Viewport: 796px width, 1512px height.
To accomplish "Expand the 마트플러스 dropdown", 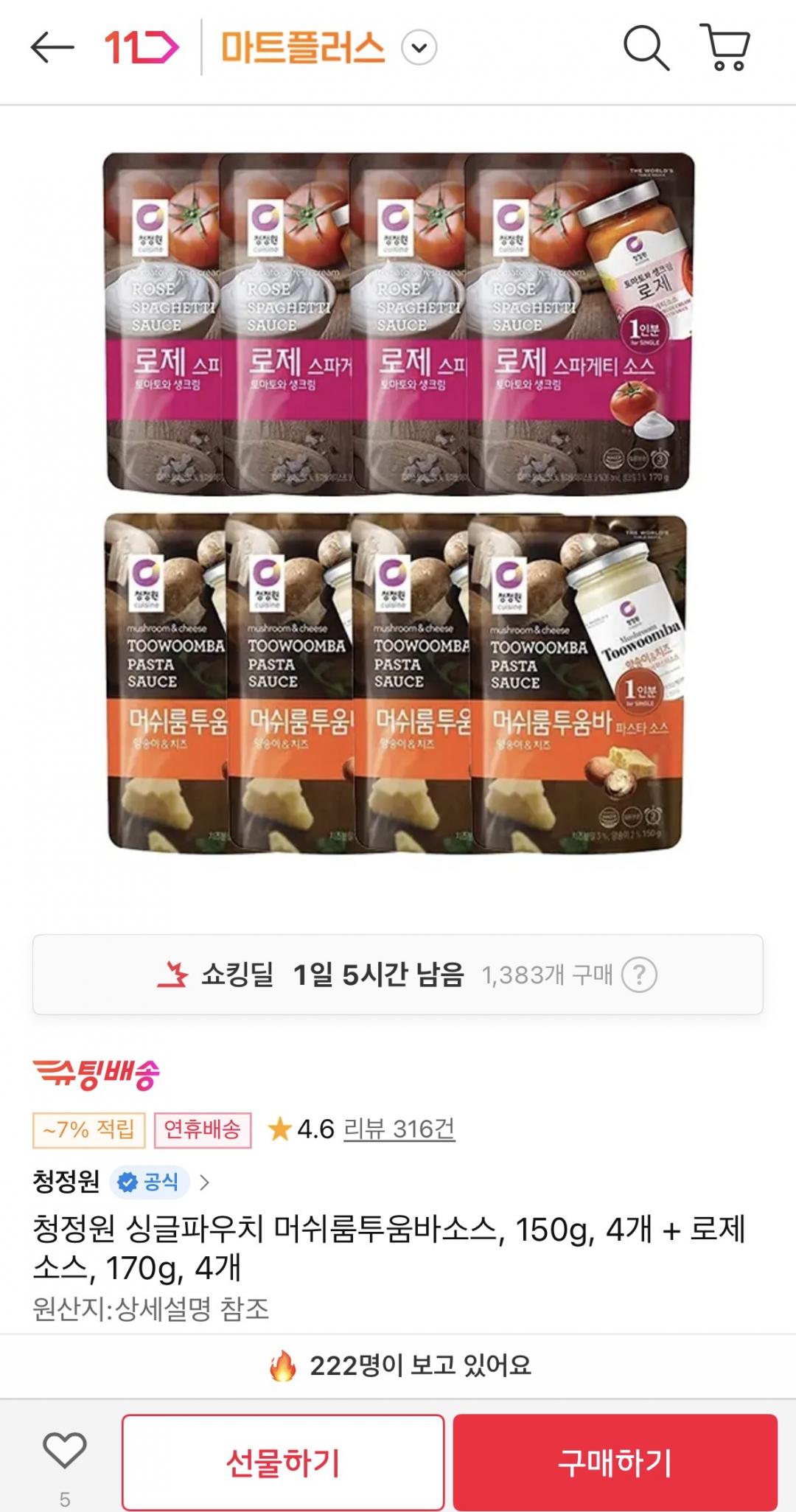I will click(x=419, y=49).
